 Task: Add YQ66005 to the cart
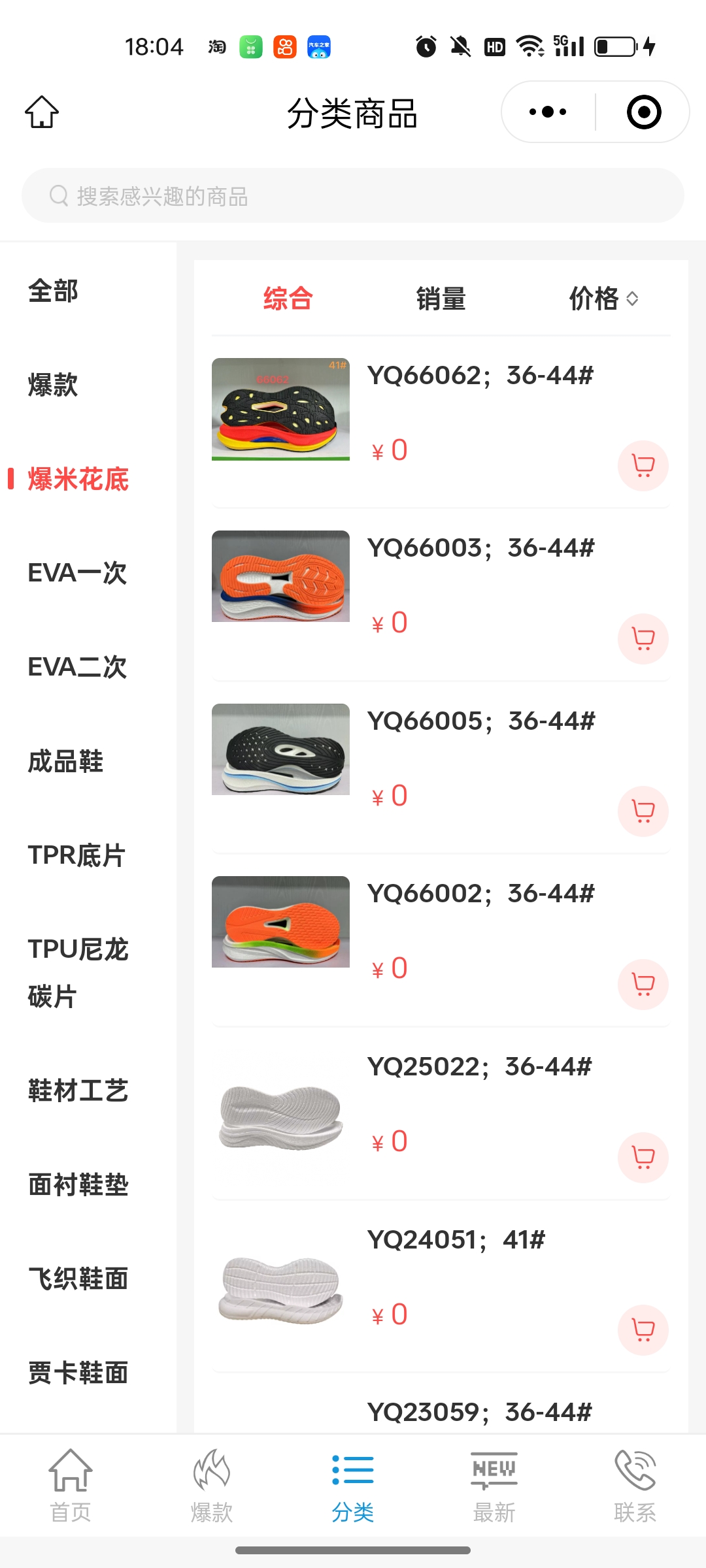643,811
